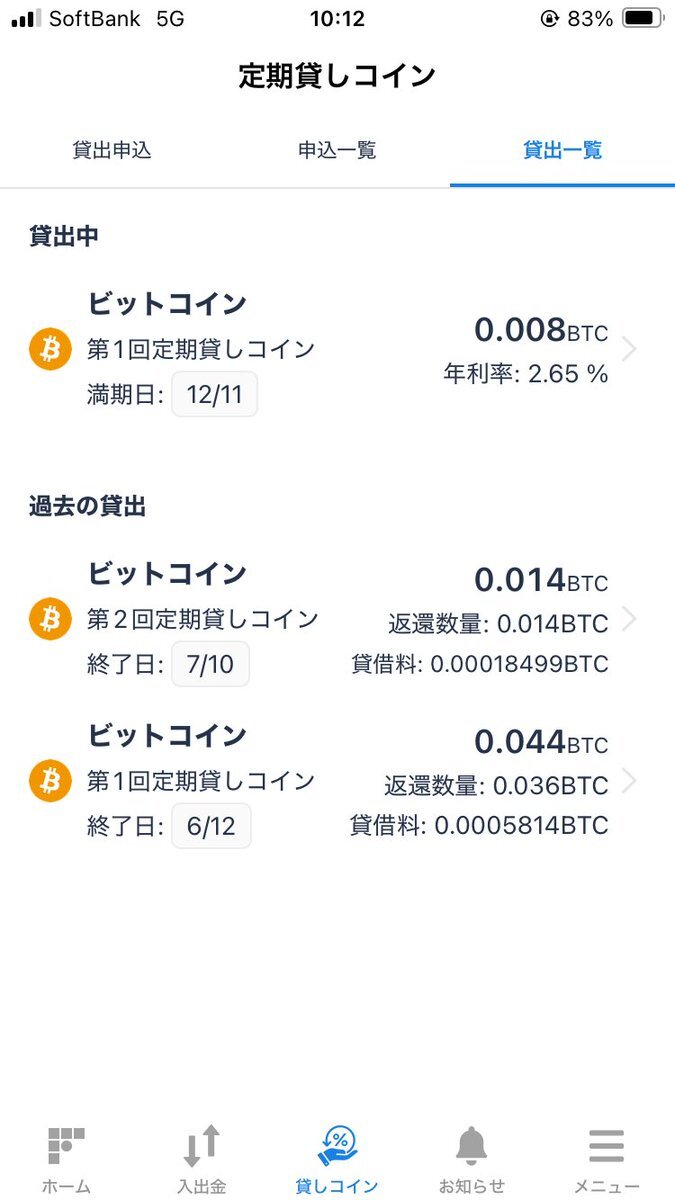Screen dimensions: 675x1200
Task: Go to the ホーム tab
Action: 67,1160
